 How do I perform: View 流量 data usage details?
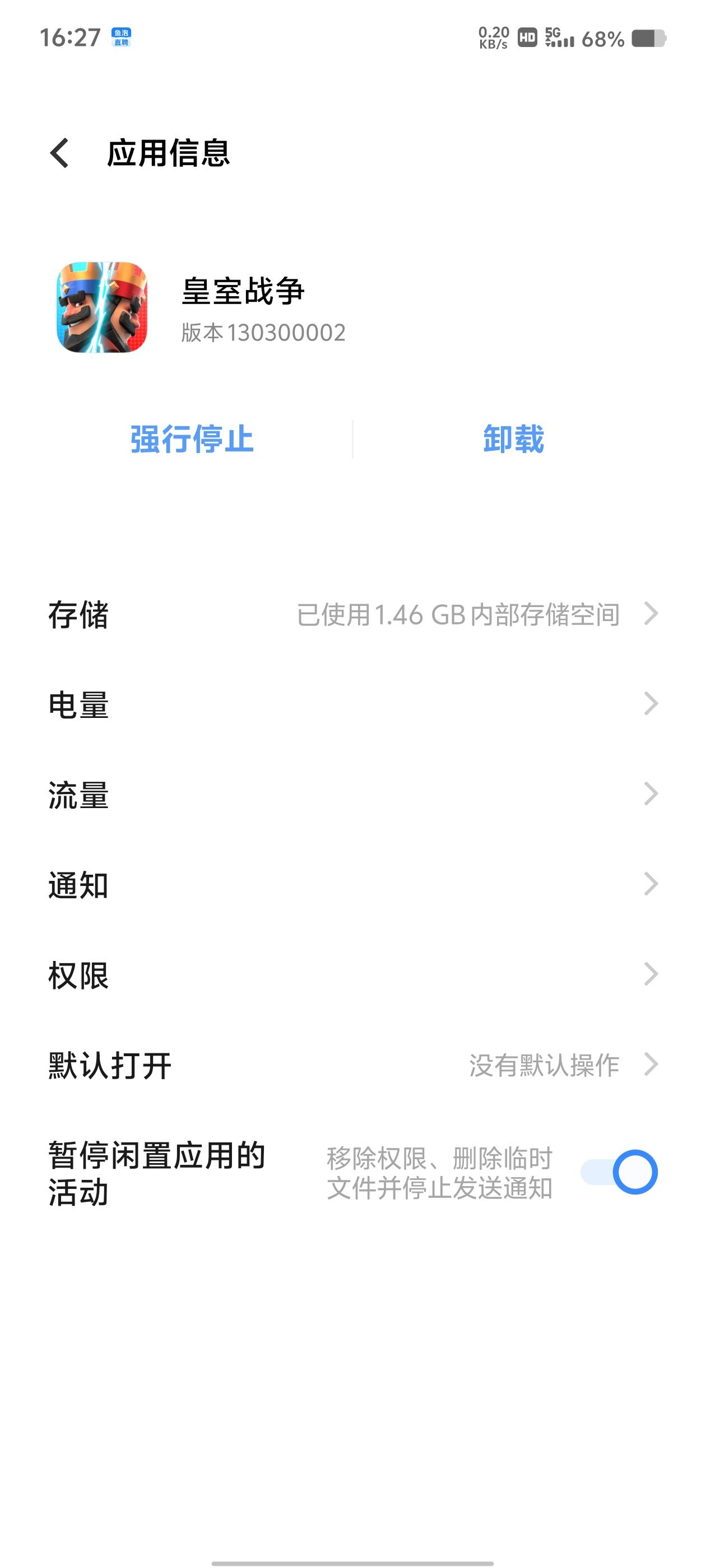[354, 794]
